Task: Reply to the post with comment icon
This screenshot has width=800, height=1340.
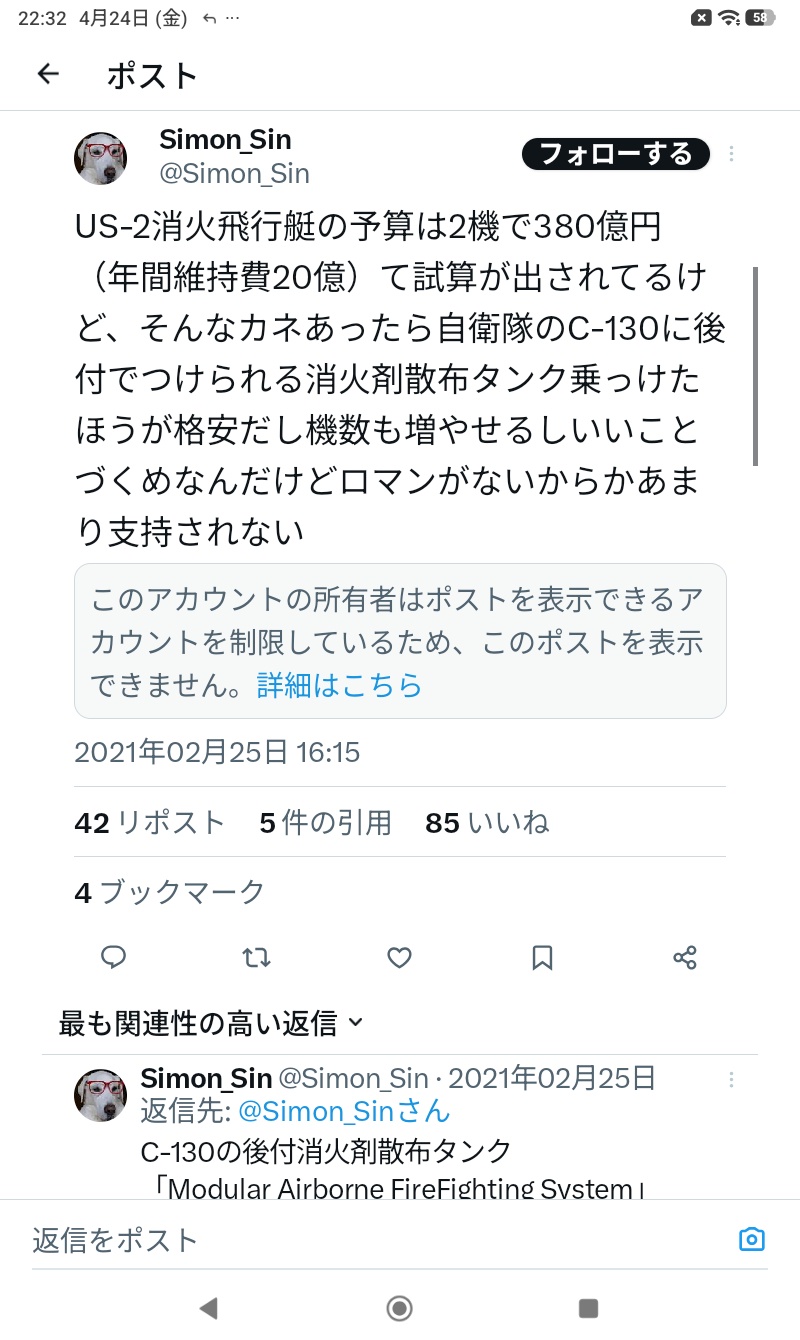Action: pos(114,958)
